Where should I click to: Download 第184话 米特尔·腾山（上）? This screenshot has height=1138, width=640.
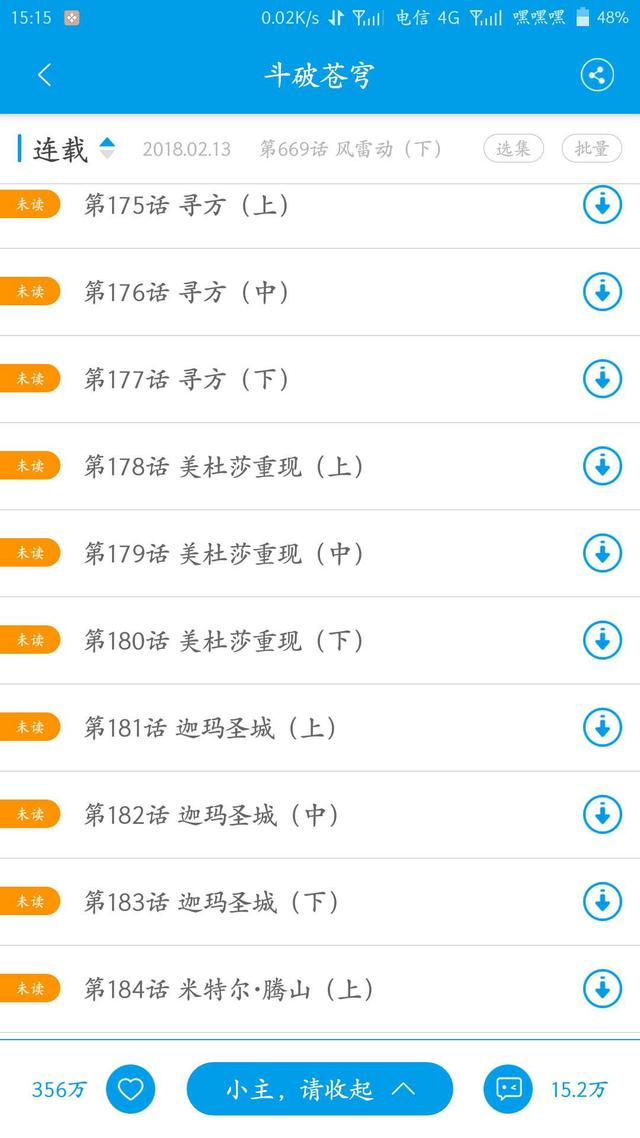point(602,988)
